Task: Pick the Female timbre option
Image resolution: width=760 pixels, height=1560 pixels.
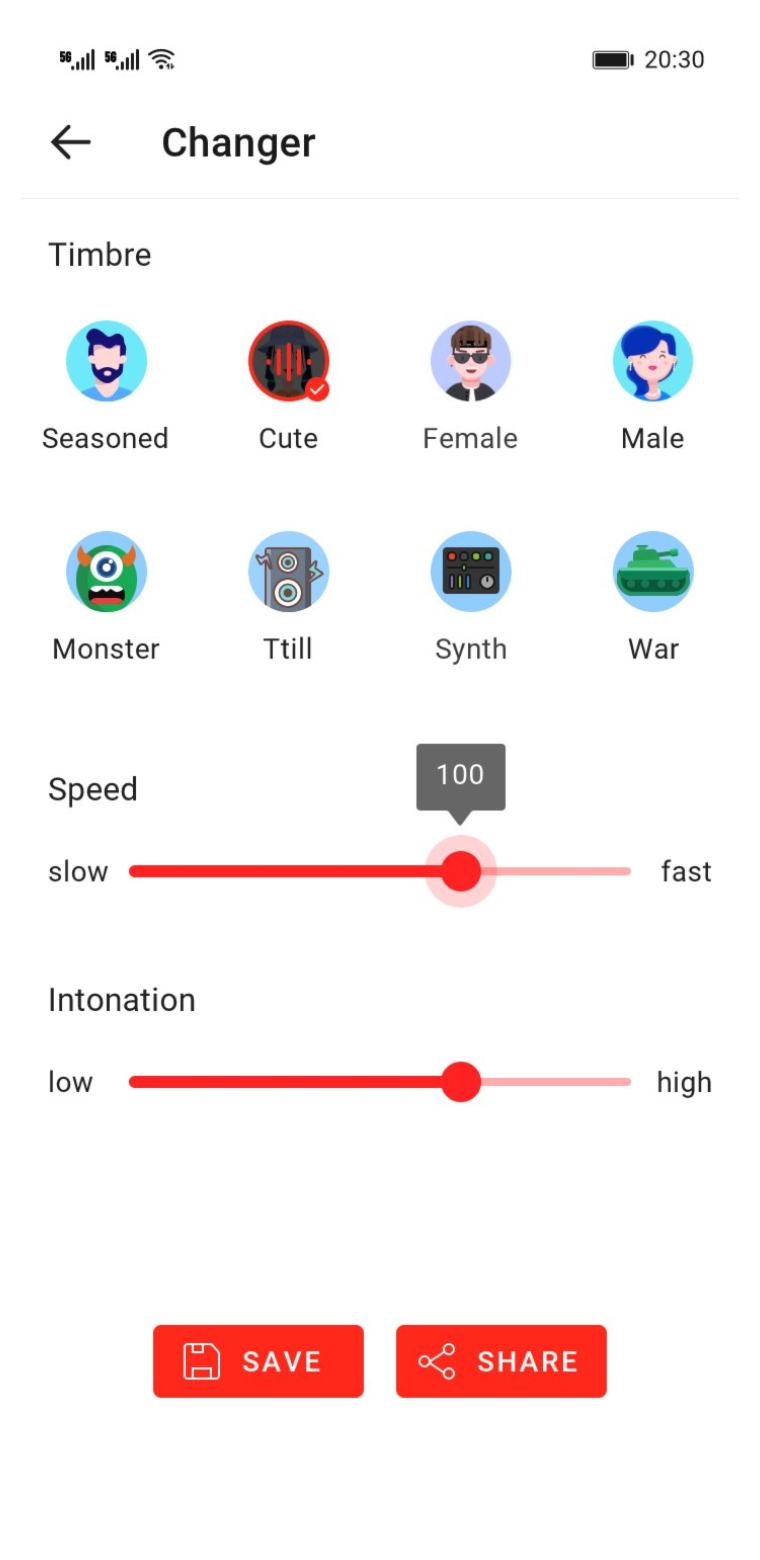Action: (470, 361)
